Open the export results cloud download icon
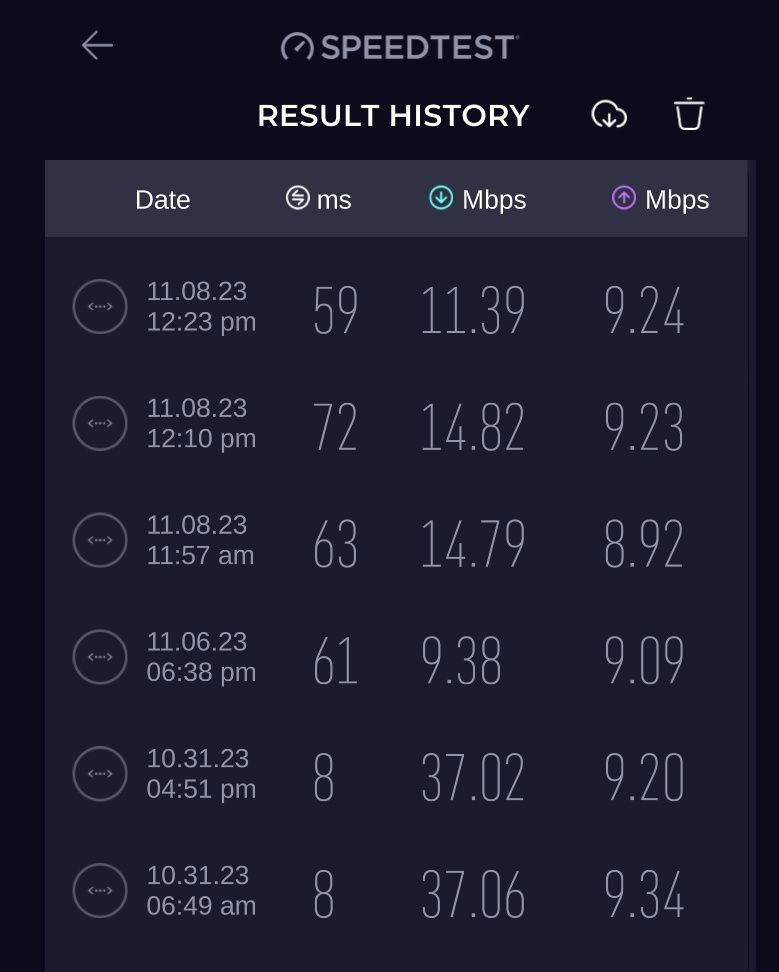Screen dimensions: 779x972 coord(610,115)
